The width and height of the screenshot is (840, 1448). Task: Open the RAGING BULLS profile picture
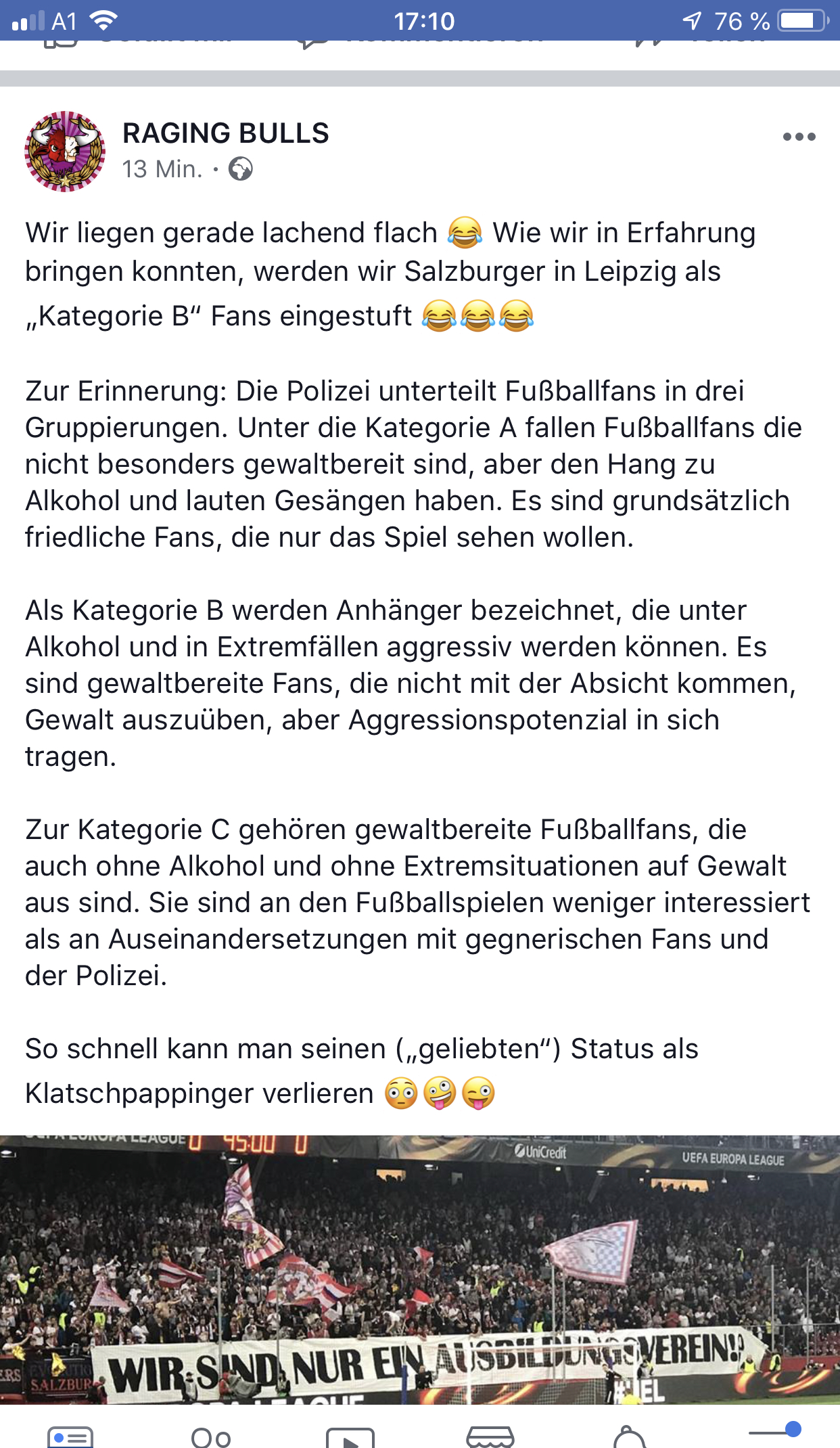tap(65, 152)
